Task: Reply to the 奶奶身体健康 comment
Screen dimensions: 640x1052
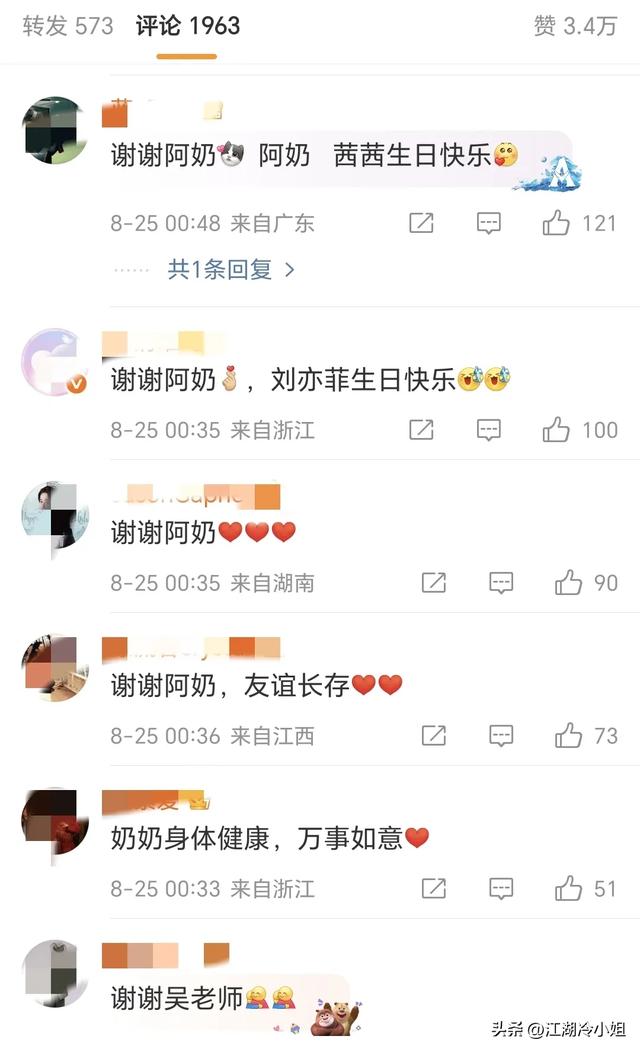Action: point(501,888)
